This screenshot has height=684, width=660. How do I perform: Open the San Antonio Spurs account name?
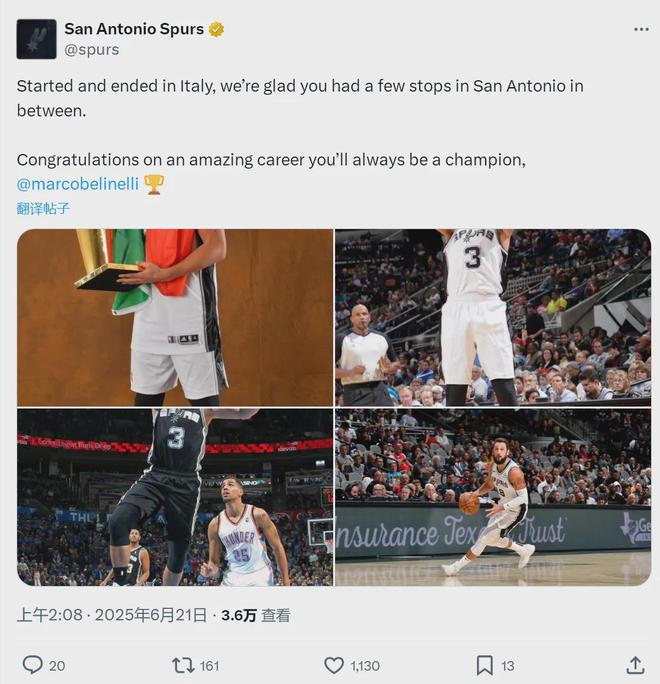pyautogui.click(x=134, y=29)
